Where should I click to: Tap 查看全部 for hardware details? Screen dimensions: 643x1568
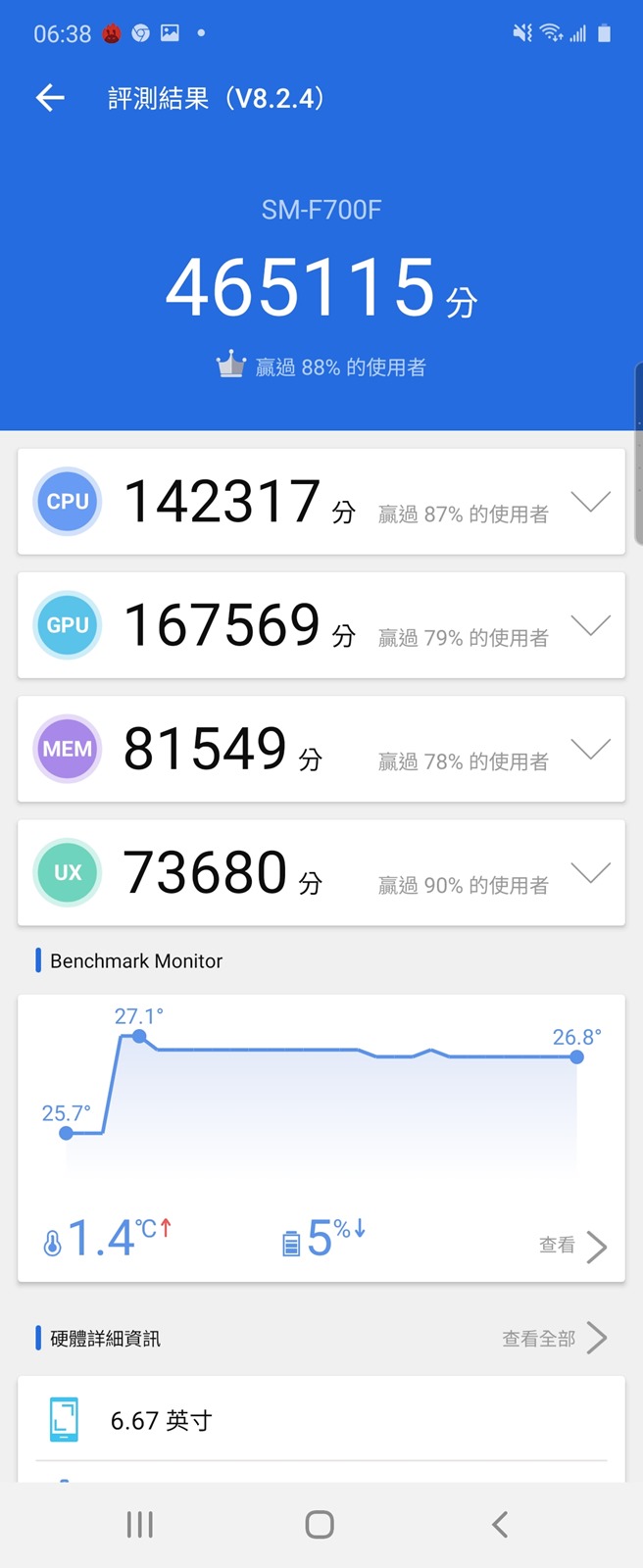click(x=554, y=1339)
